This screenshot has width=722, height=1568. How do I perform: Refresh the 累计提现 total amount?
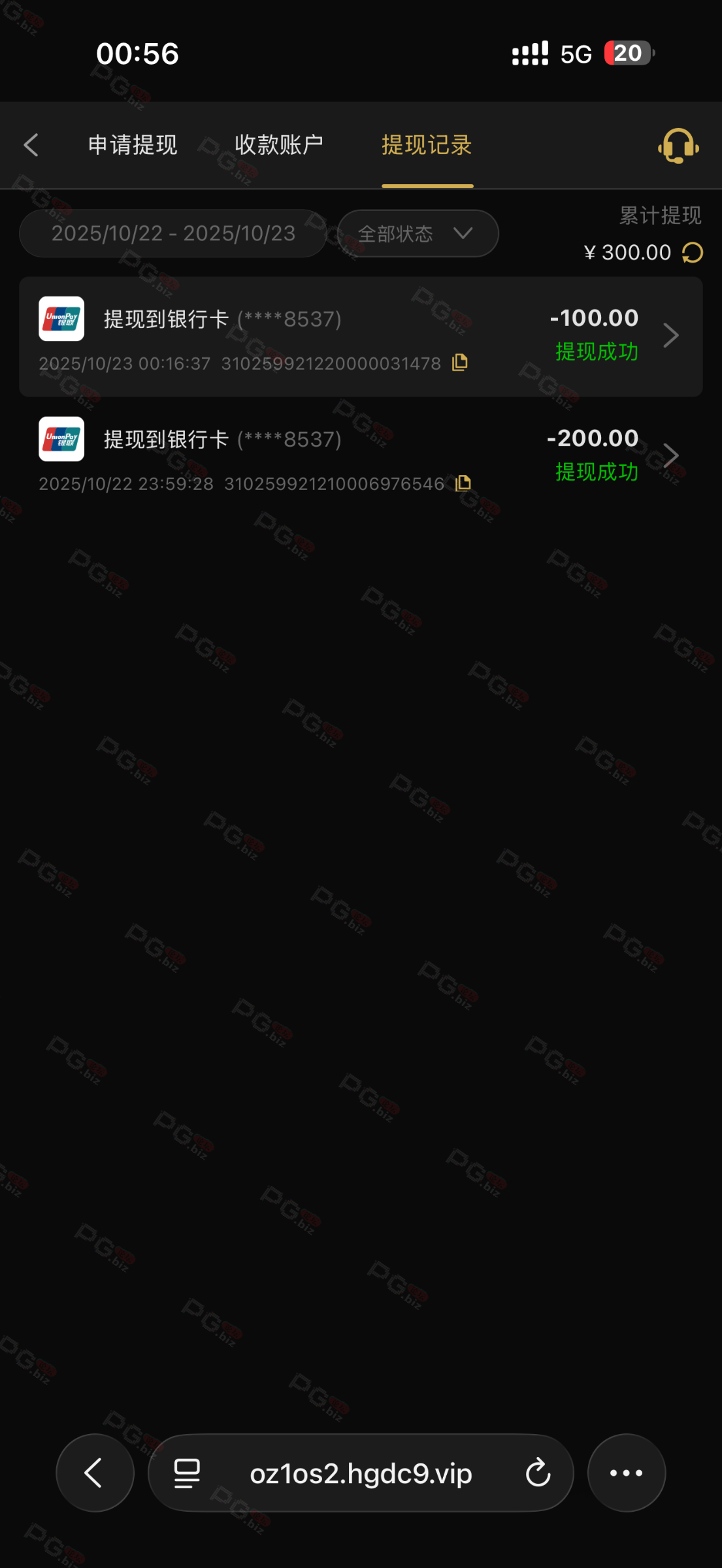click(x=693, y=253)
